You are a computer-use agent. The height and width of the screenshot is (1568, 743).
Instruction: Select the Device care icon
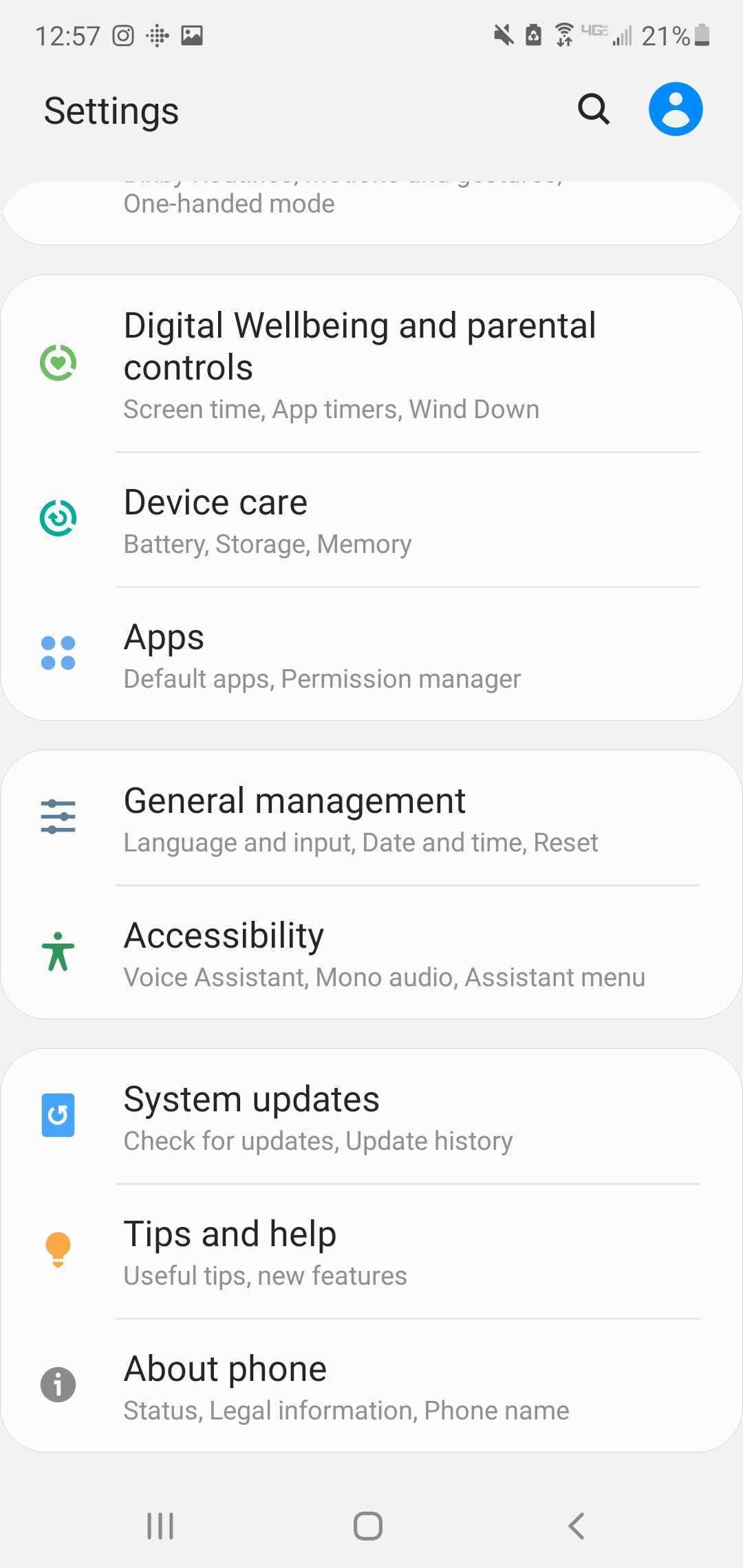58,518
